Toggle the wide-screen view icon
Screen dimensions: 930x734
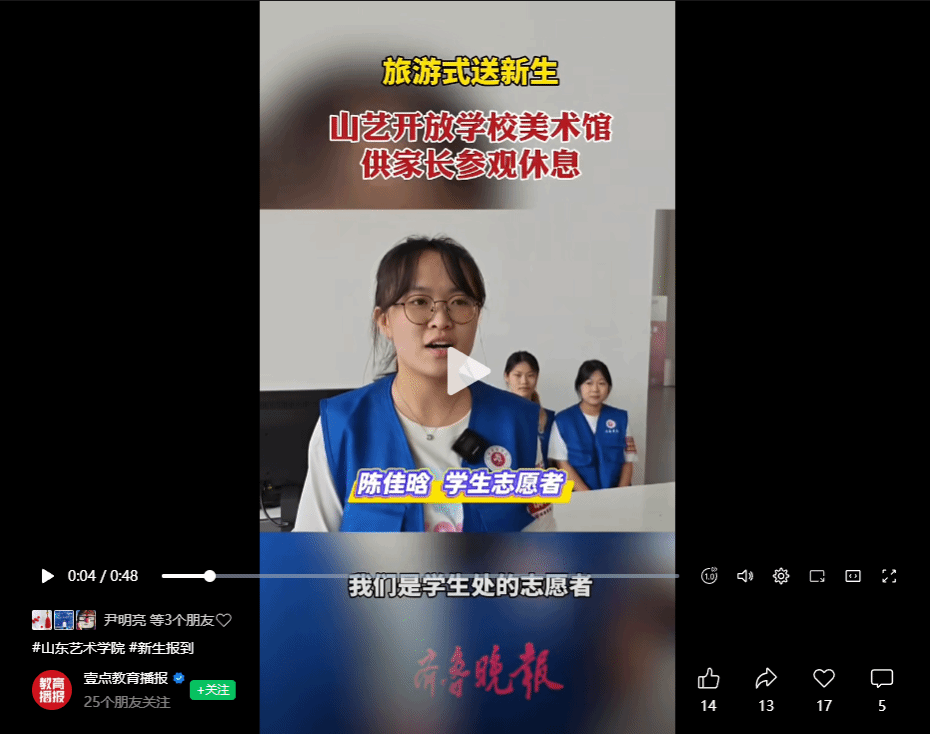[x=853, y=576]
